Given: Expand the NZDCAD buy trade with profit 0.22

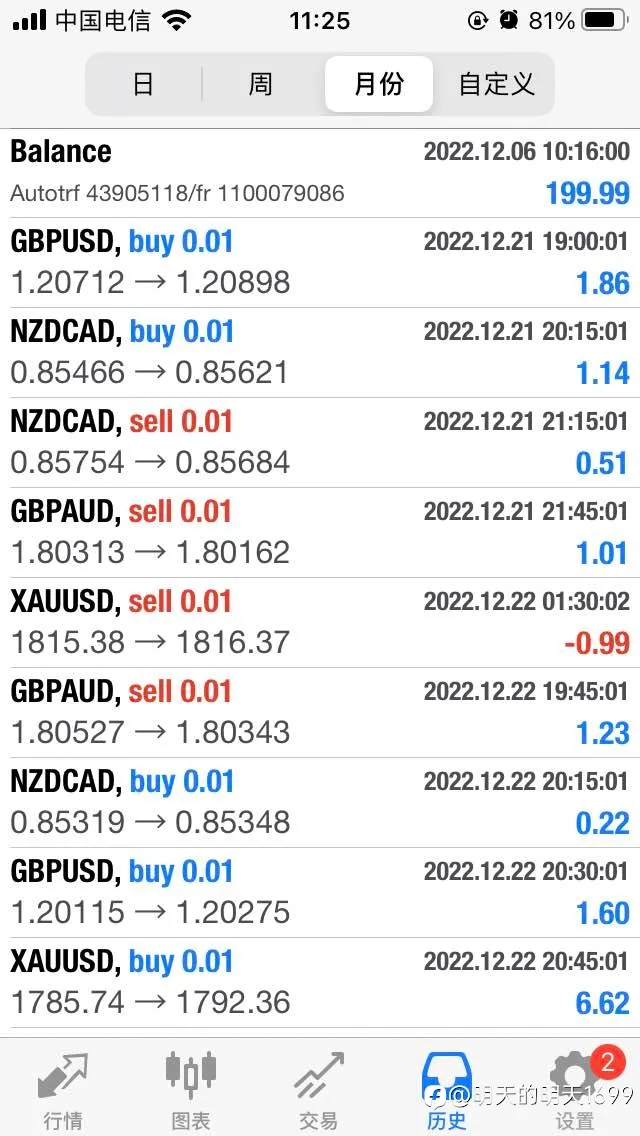Looking at the screenshot, I should point(320,802).
